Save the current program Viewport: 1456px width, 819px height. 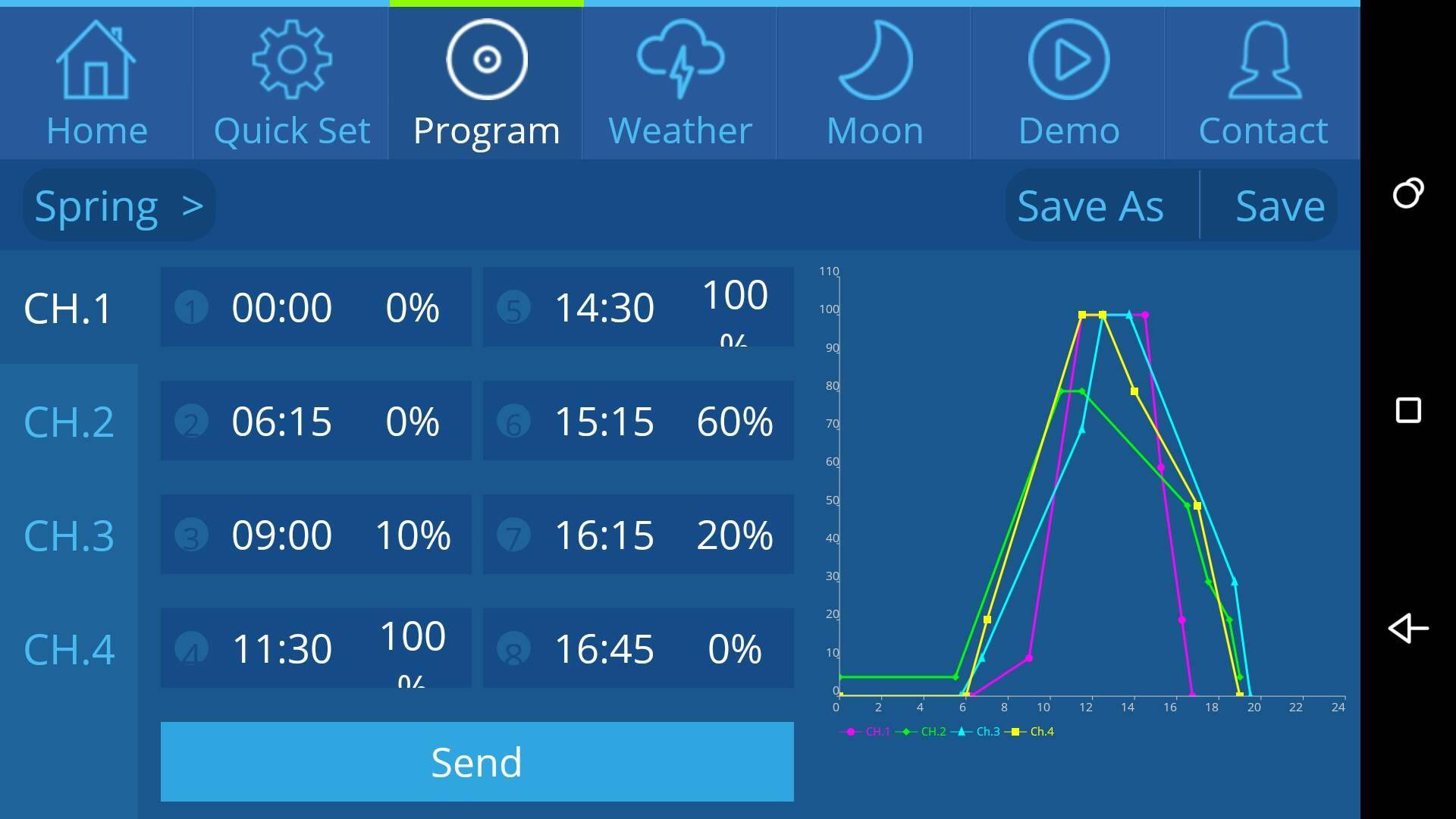point(1279,206)
